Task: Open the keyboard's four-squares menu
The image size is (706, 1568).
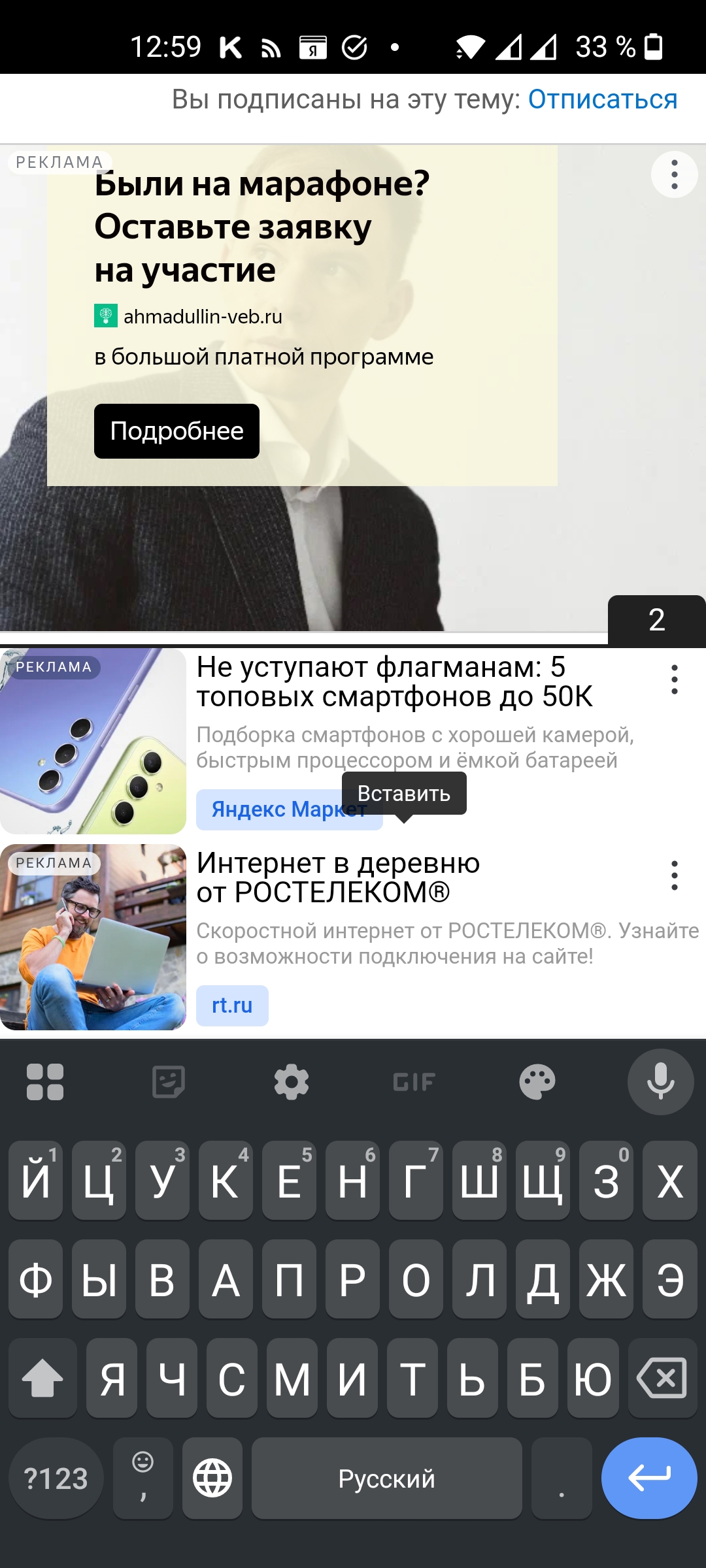Action: [x=45, y=1082]
